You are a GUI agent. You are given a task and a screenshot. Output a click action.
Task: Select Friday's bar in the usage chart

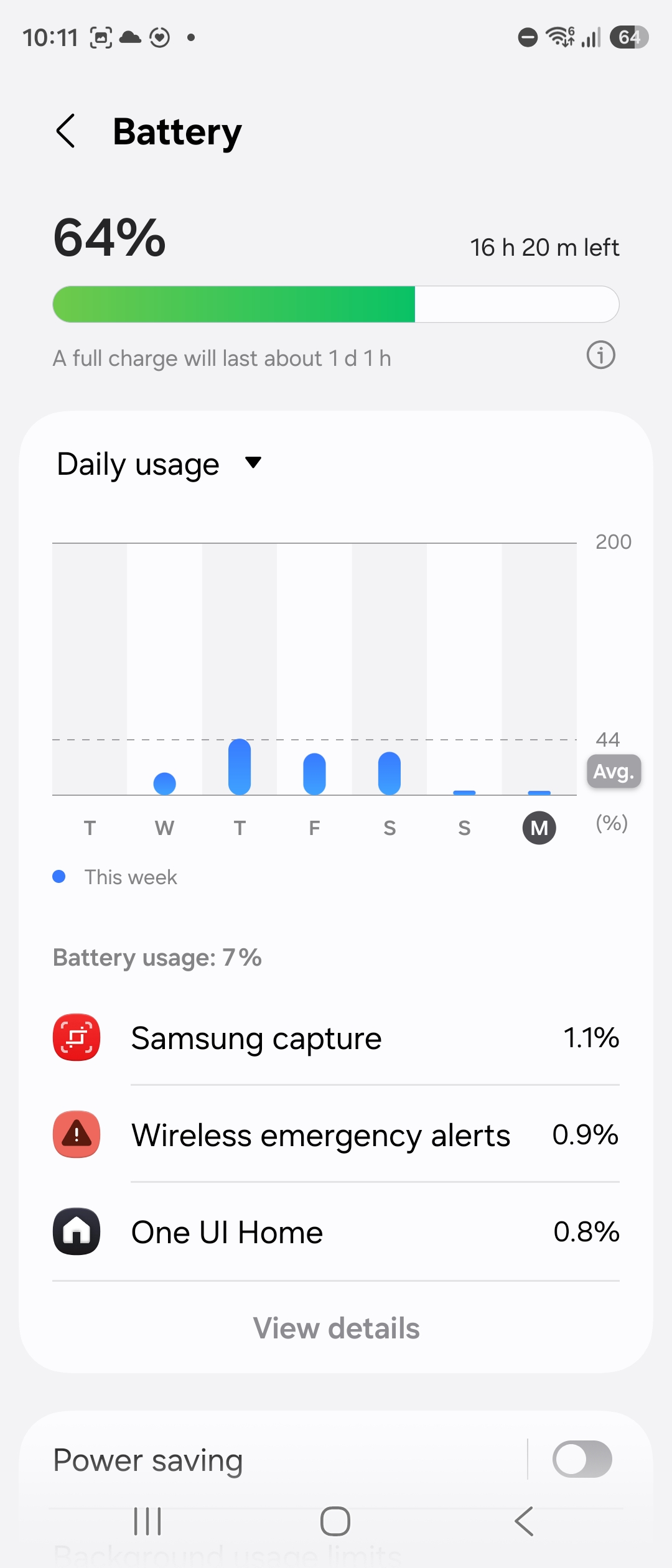point(314,773)
